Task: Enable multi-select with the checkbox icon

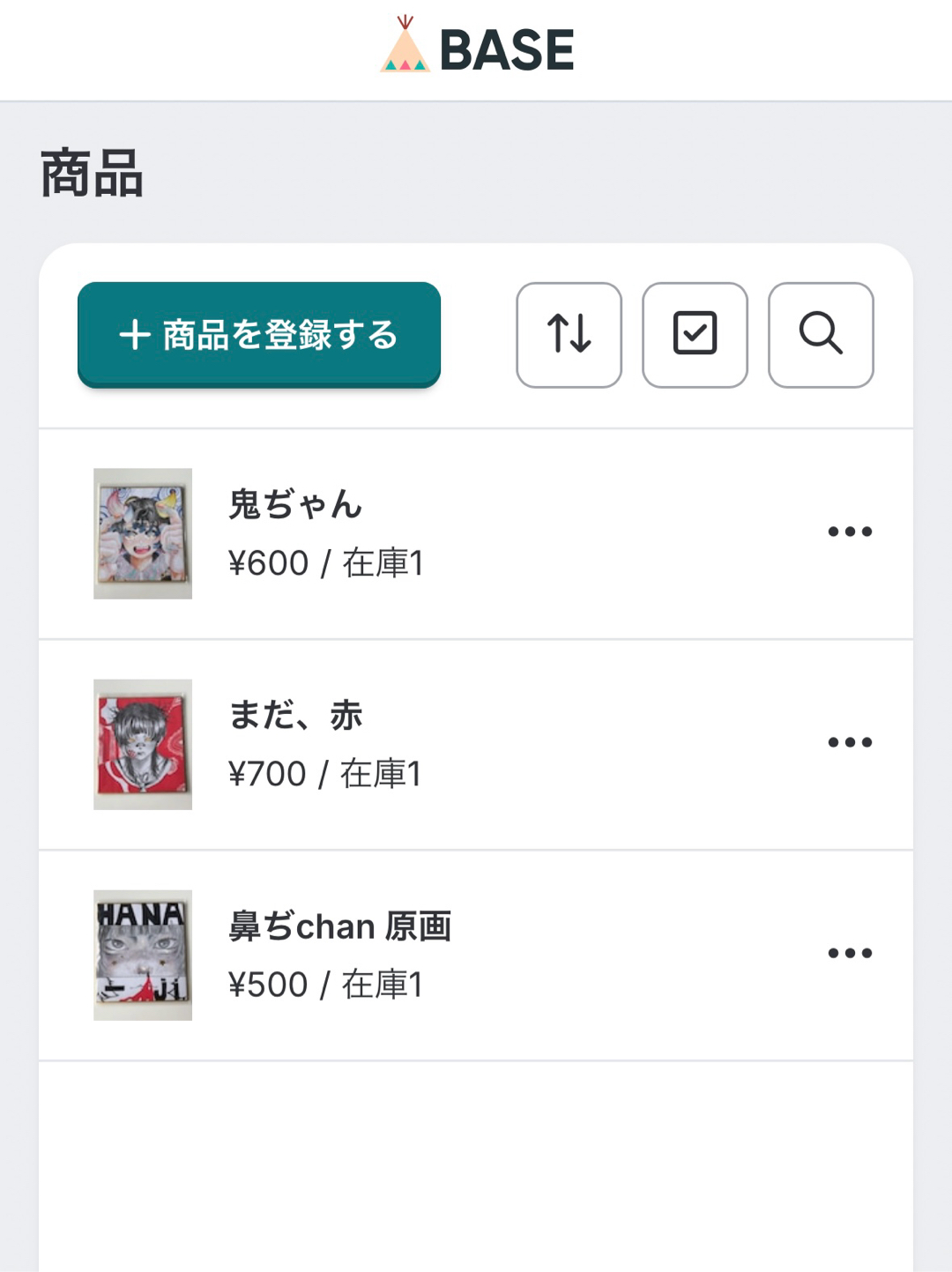Action: click(x=695, y=335)
